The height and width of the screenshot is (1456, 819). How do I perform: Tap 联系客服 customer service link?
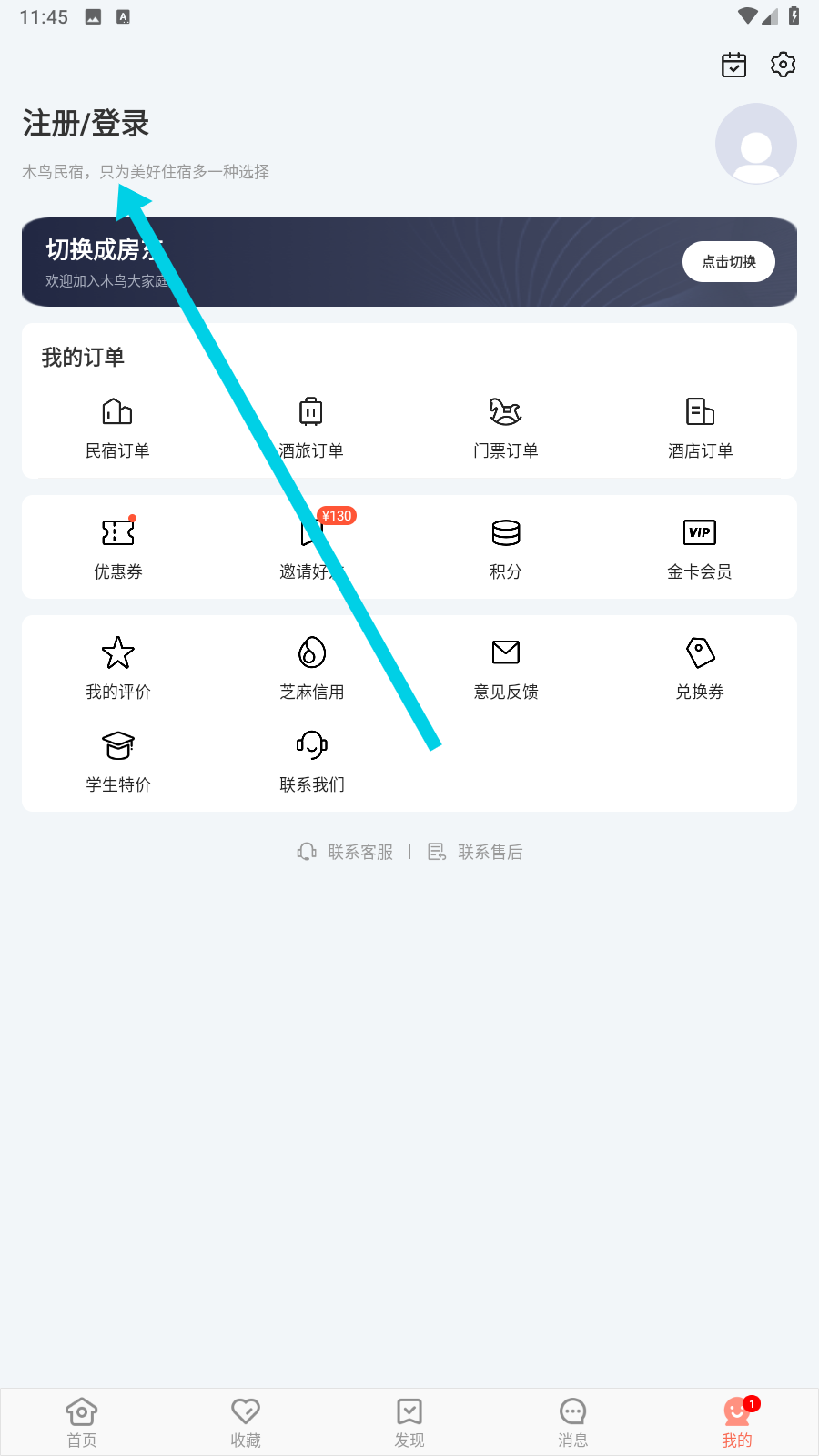click(346, 852)
